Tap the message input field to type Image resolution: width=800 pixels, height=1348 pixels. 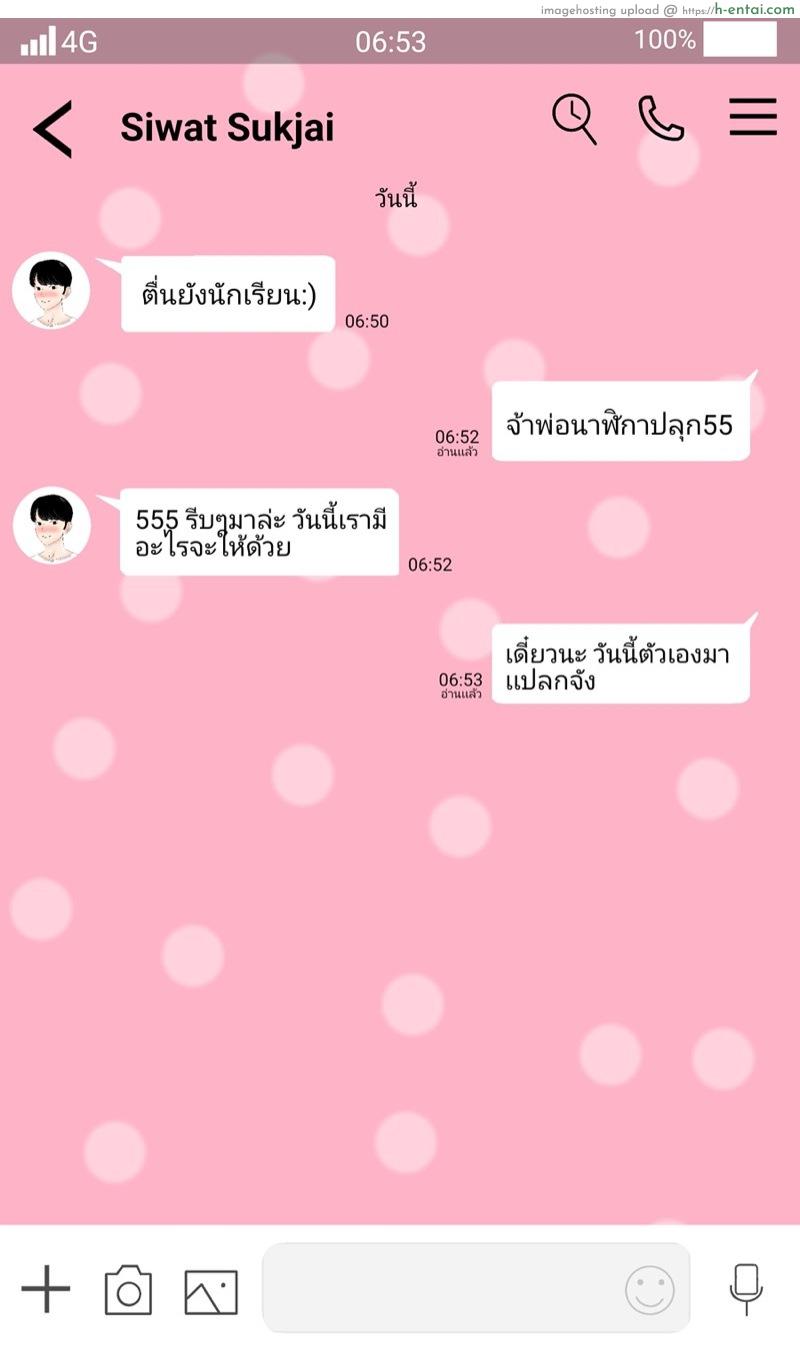(450, 1290)
